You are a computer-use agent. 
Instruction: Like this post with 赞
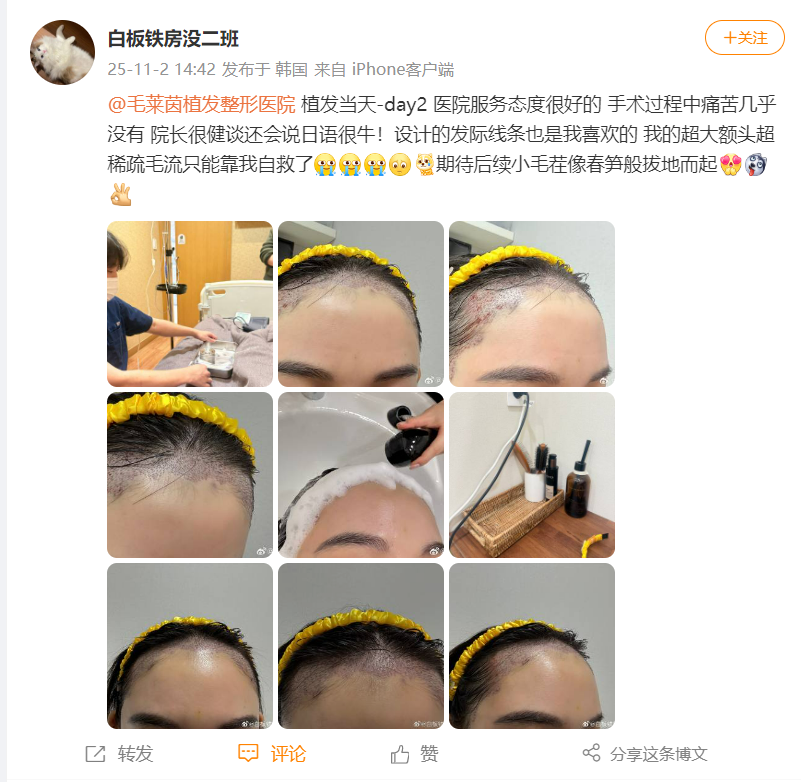tap(415, 754)
